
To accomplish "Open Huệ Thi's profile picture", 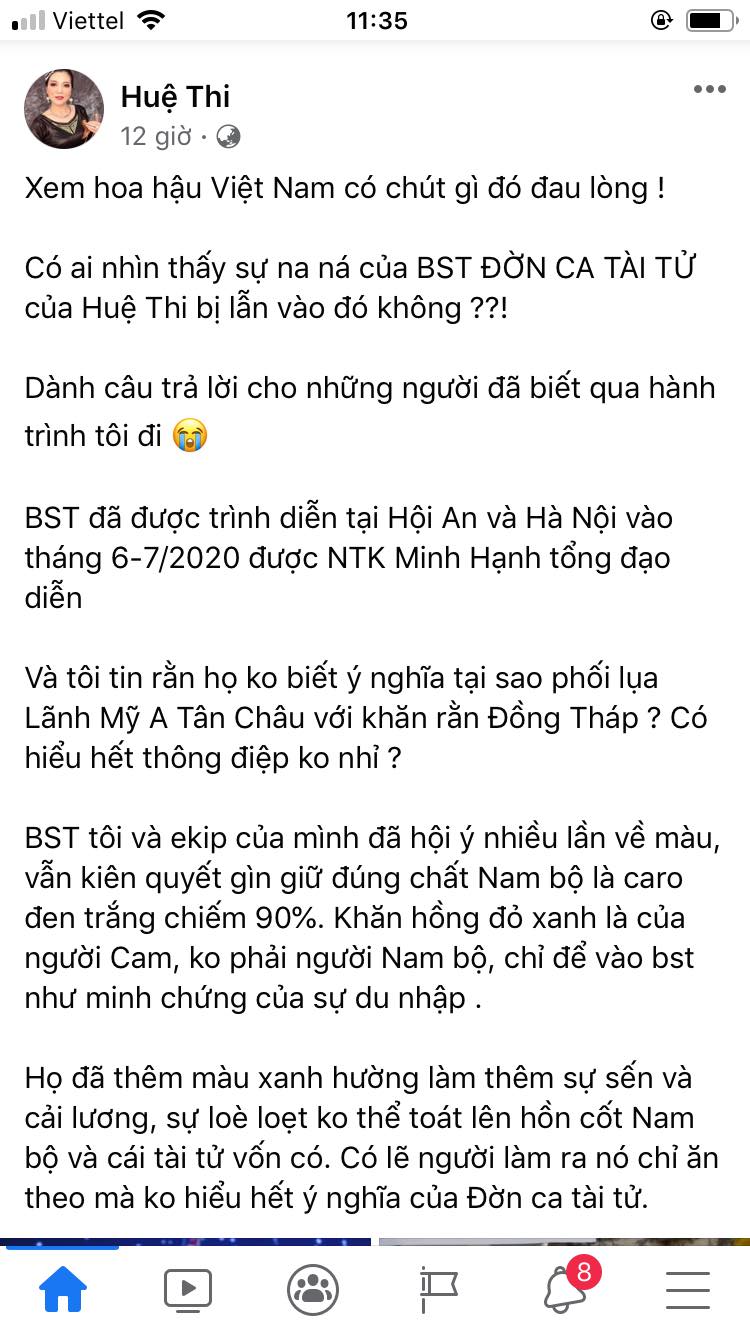I will coord(64,110).
